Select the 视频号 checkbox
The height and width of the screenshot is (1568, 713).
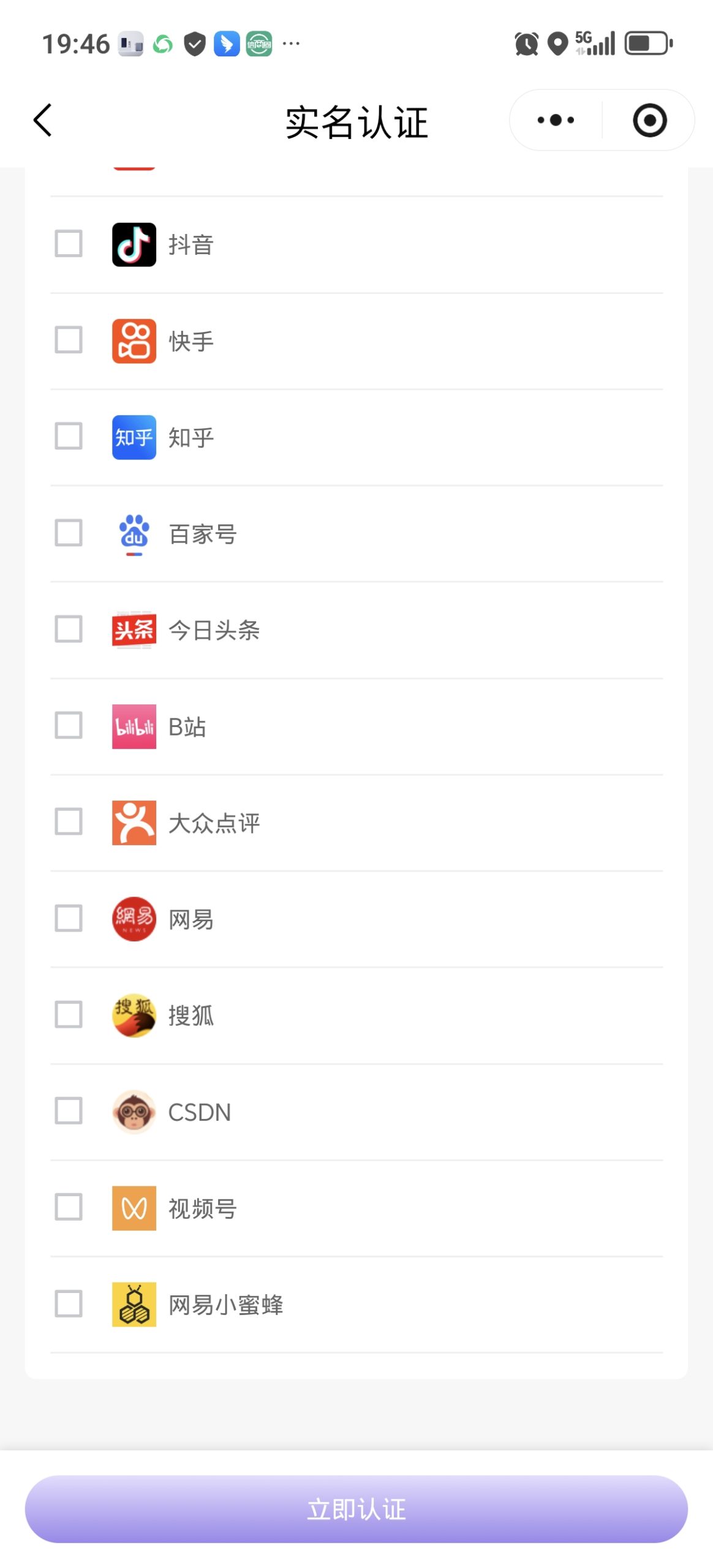tap(69, 1207)
